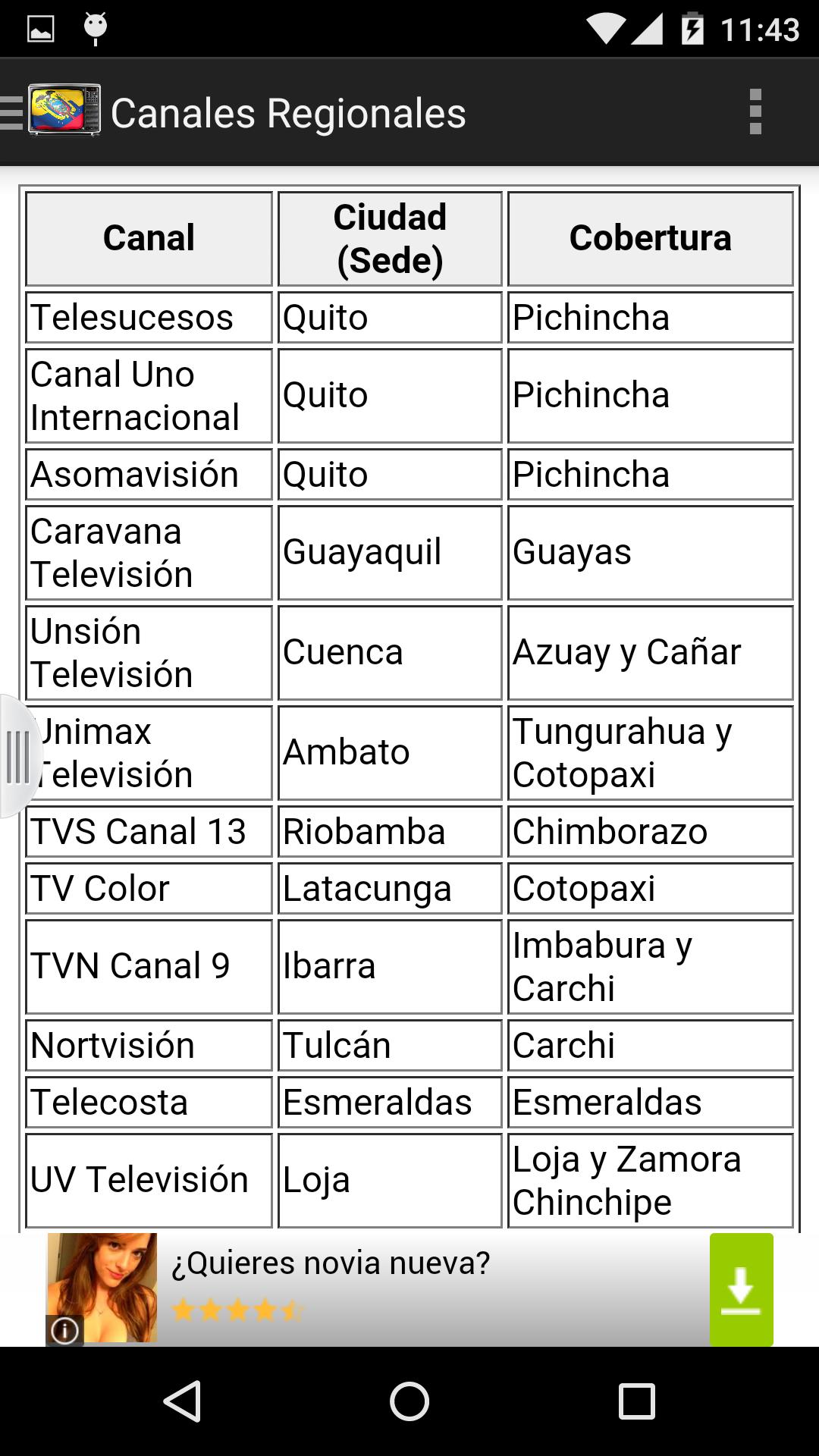Image resolution: width=819 pixels, height=1456 pixels.
Task: Select the Canal column header
Action: (149, 237)
